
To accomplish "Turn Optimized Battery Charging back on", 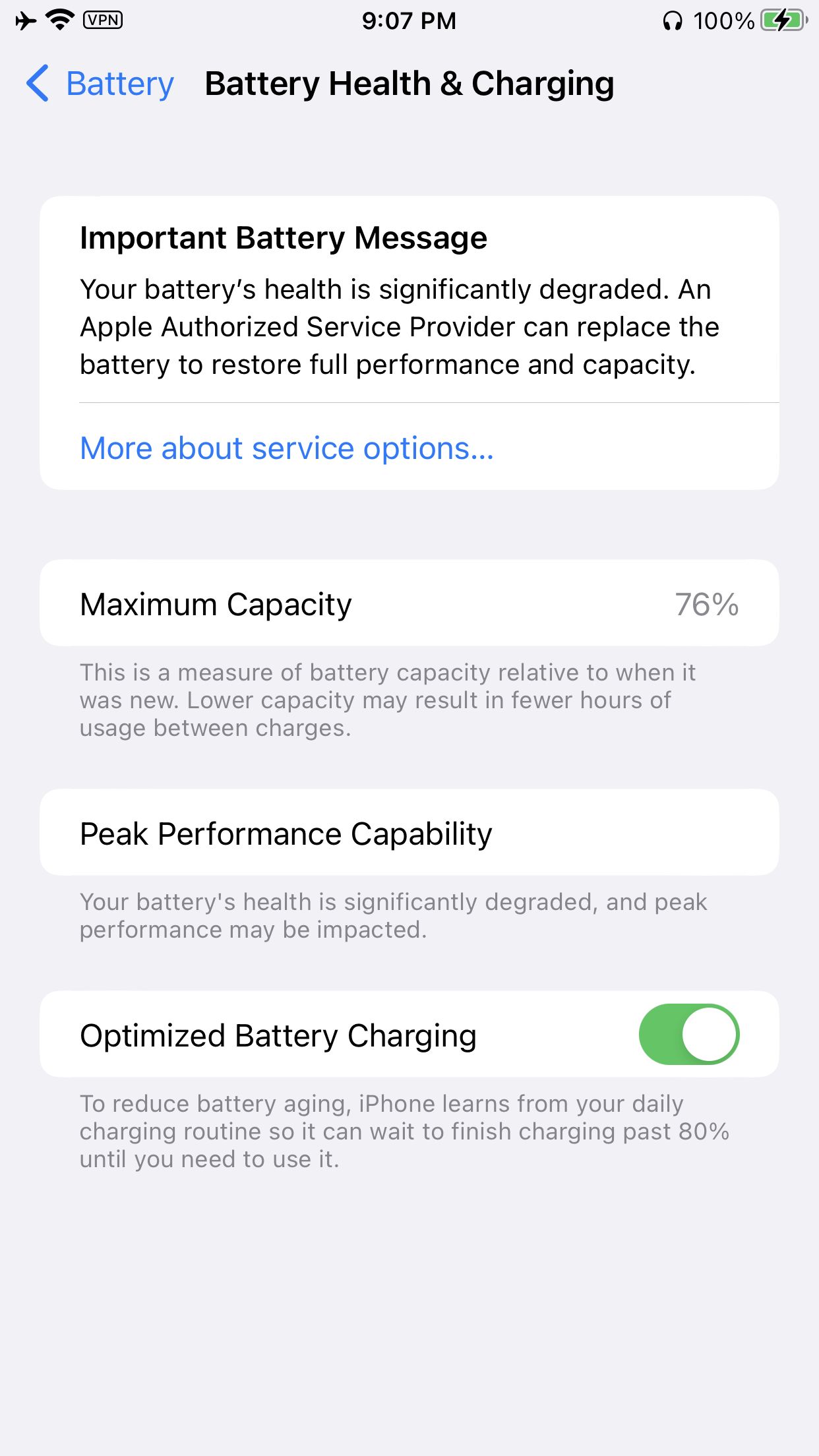I will pyautogui.click(x=688, y=1034).
